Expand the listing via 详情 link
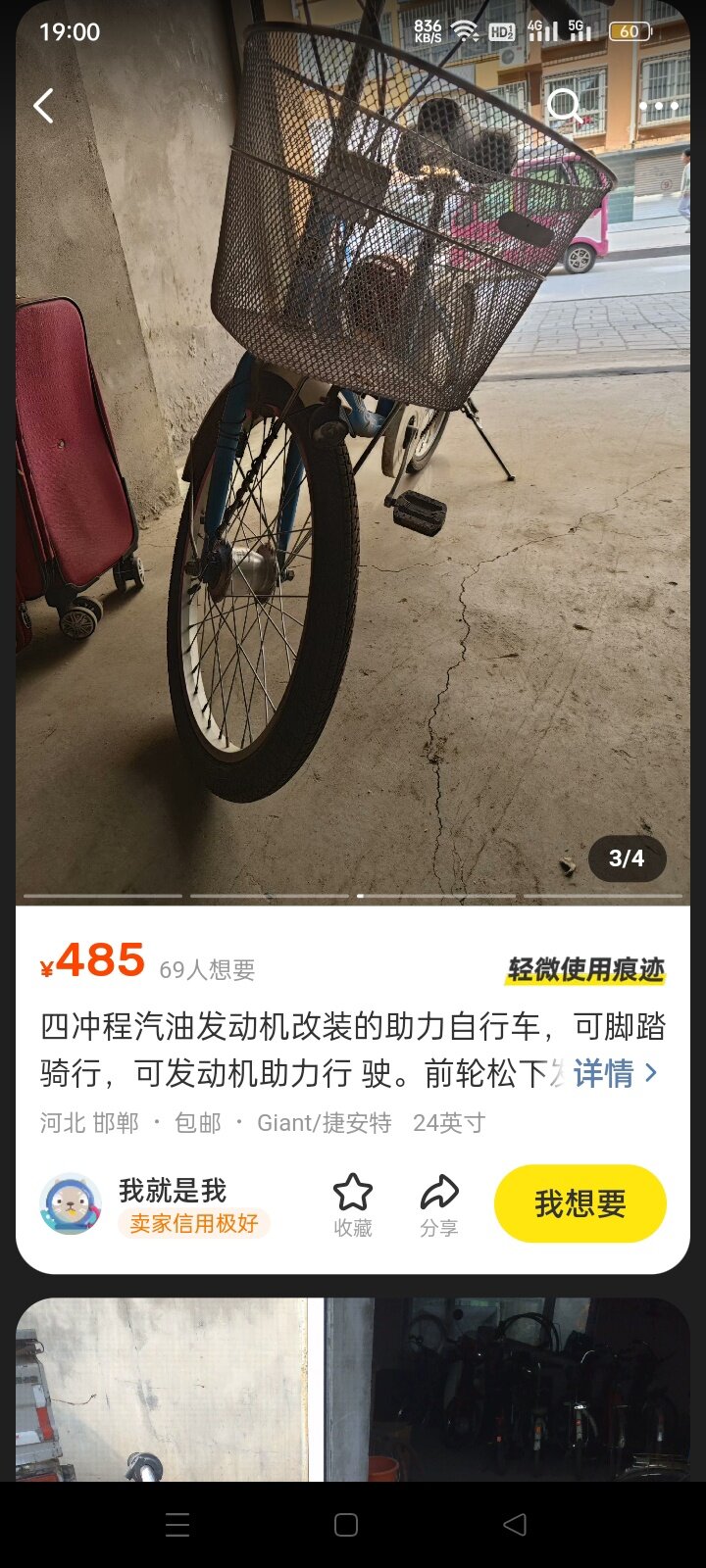706x1568 pixels. (x=615, y=1073)
